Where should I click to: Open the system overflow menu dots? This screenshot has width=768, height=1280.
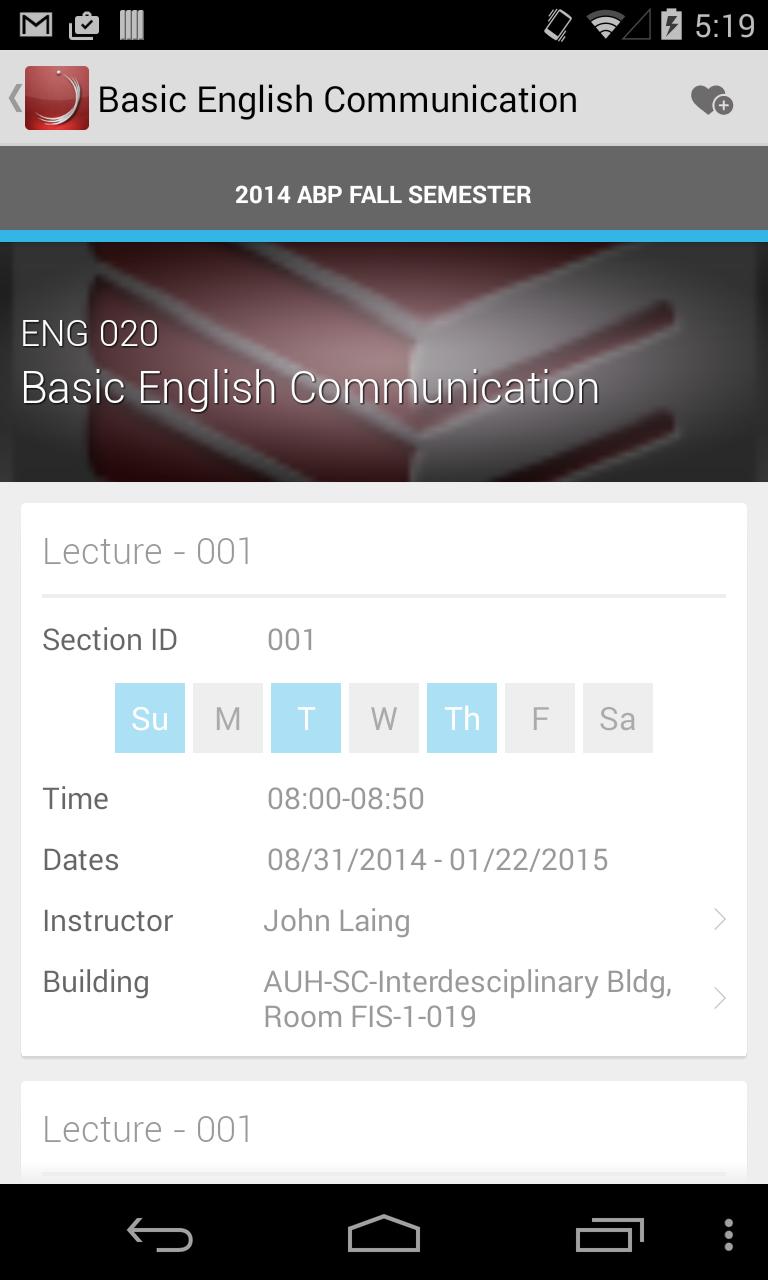click(x=728, y=1234)
